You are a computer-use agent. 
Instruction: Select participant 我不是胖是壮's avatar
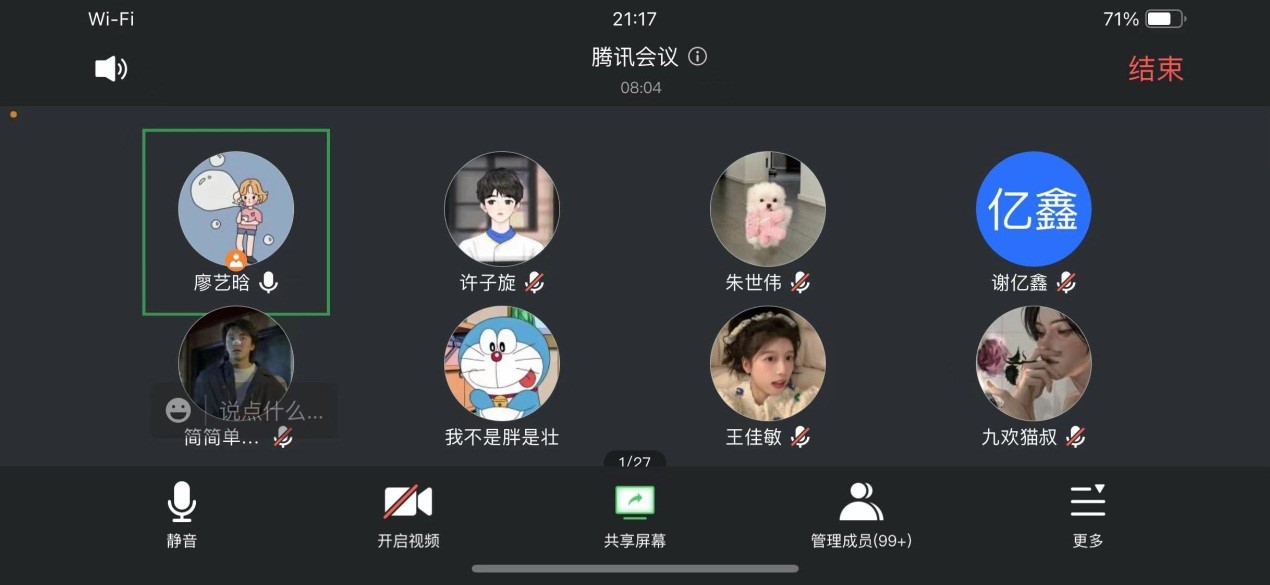(502, 363)
